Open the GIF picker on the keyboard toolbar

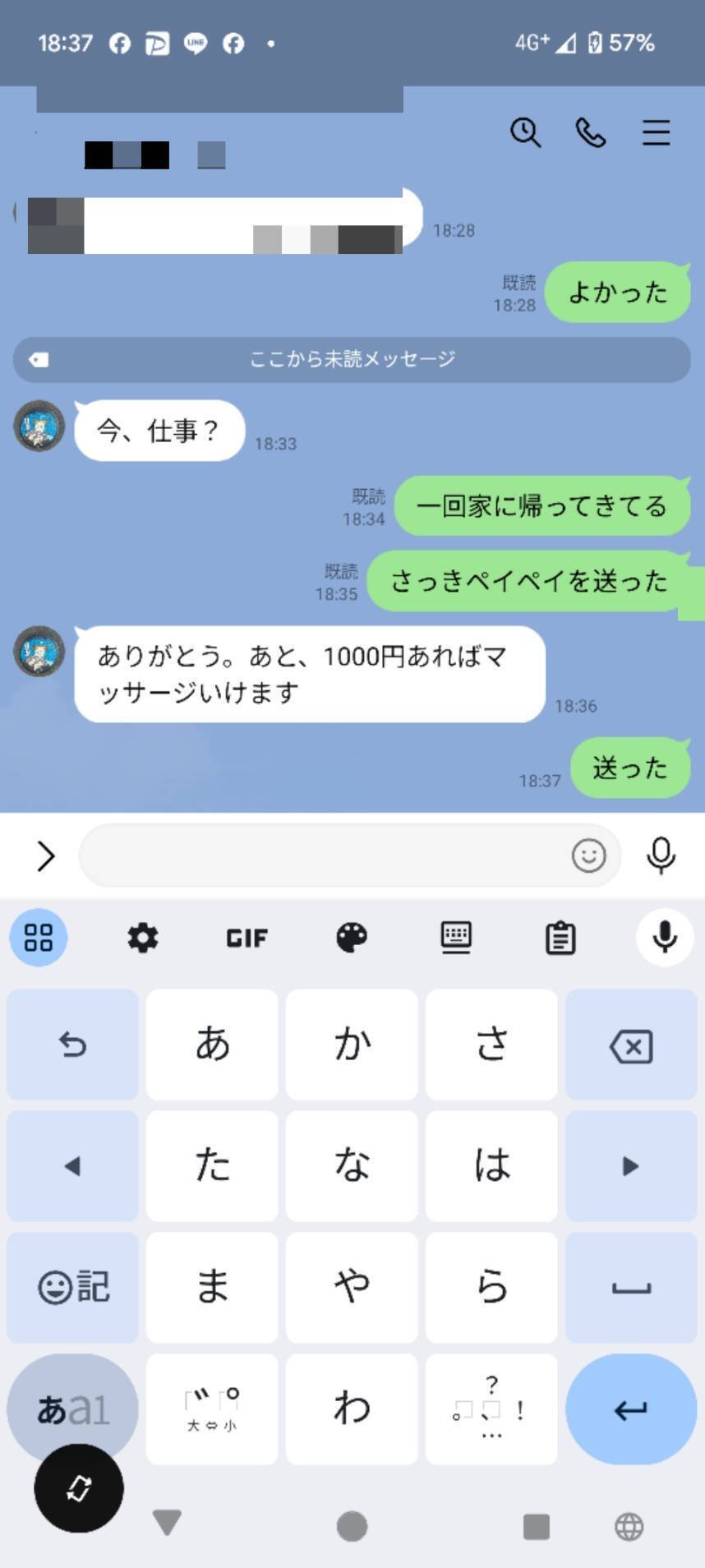click(247, 937)
